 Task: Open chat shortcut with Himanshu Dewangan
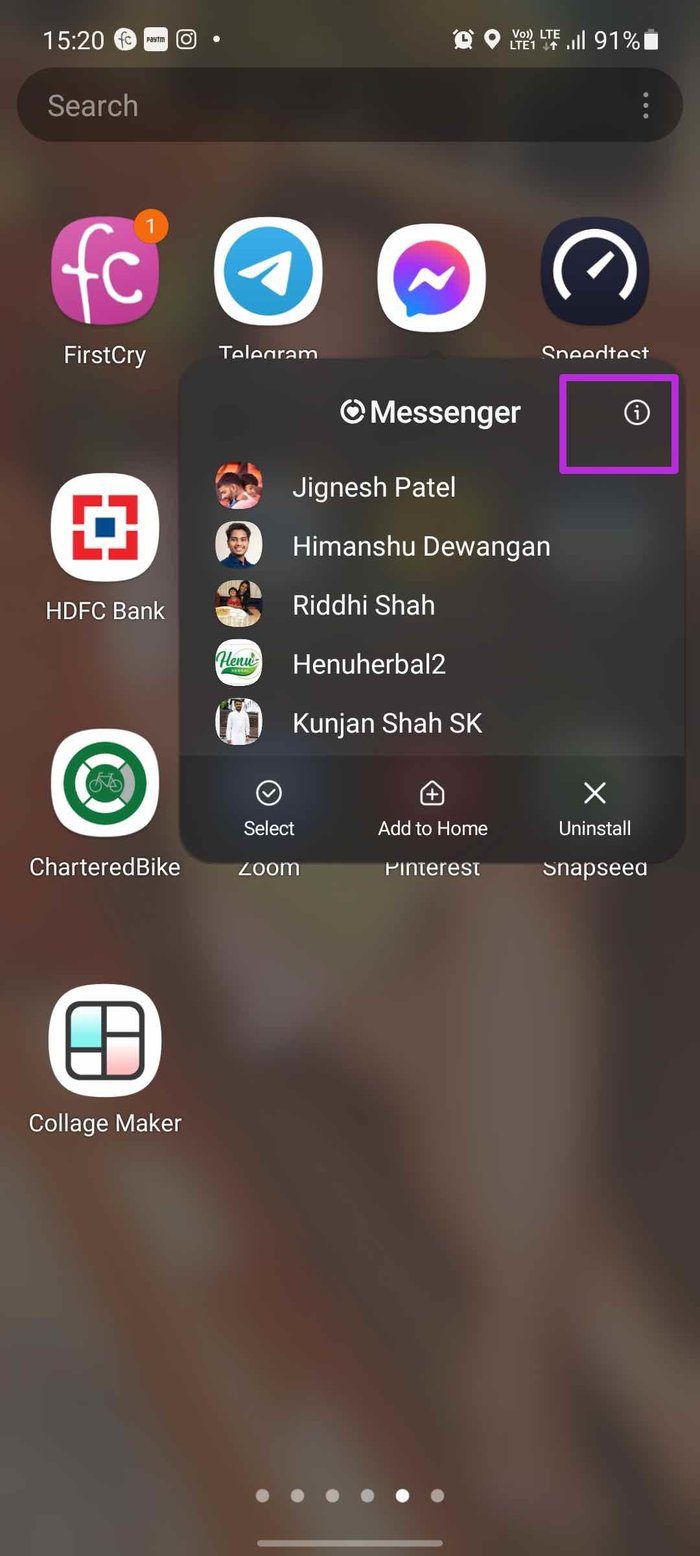(x=420, y=546)
